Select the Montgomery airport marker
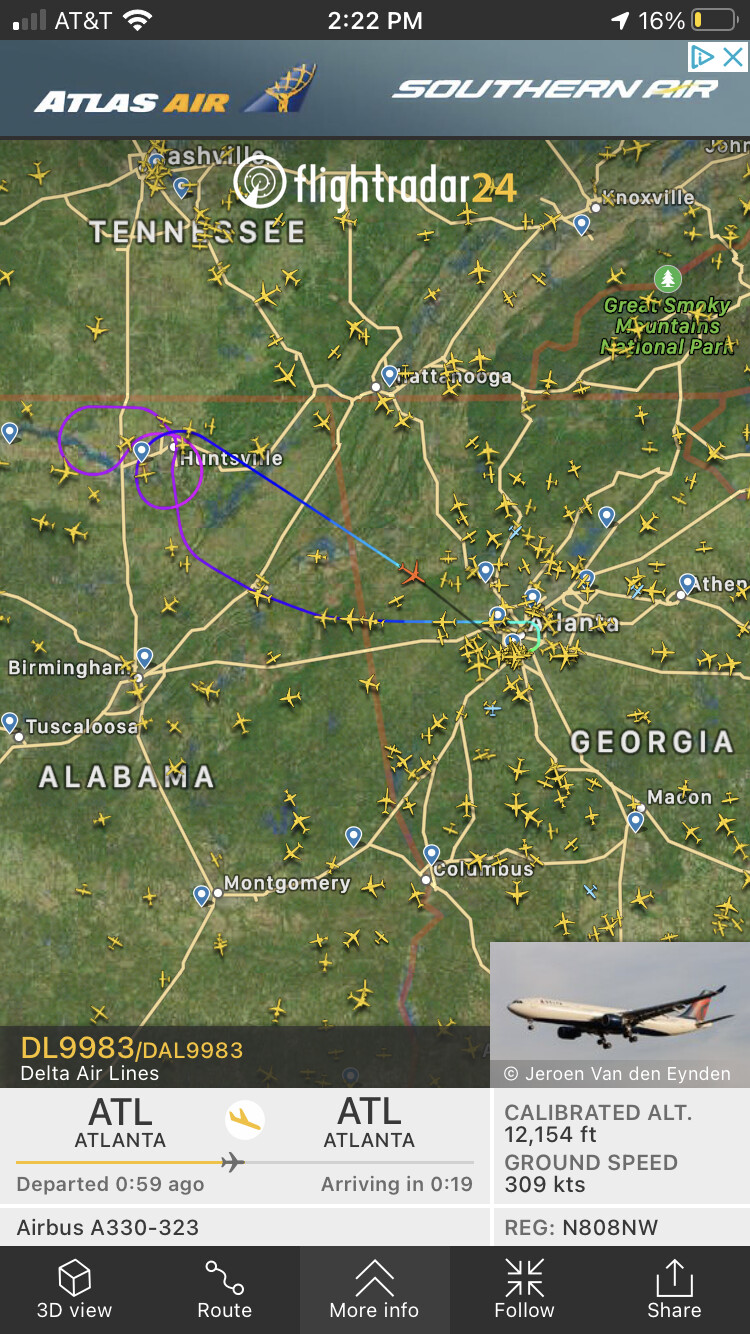The height and width of the screenshot is (1334, 750). tap(202, 895)
